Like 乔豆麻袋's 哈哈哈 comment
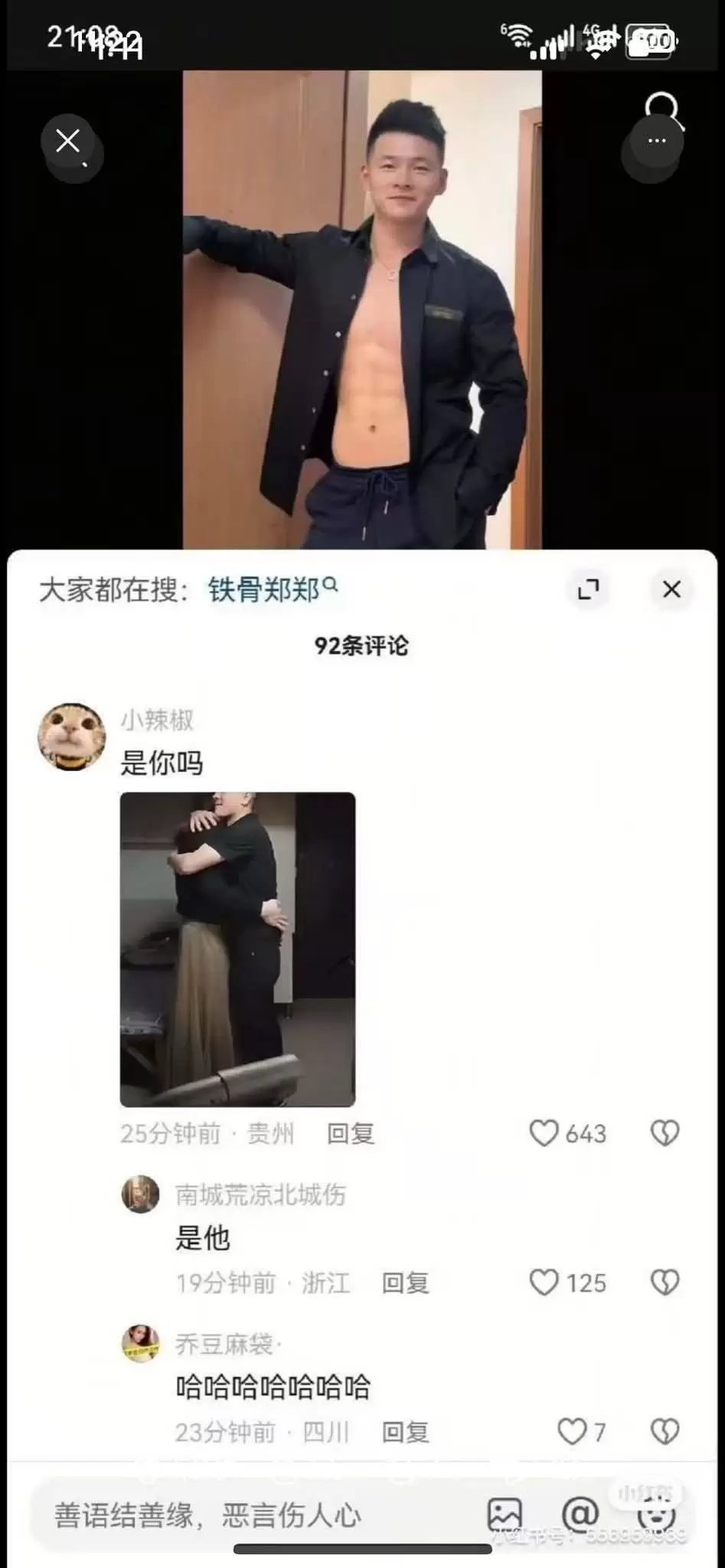 (x=571, y=1432)
